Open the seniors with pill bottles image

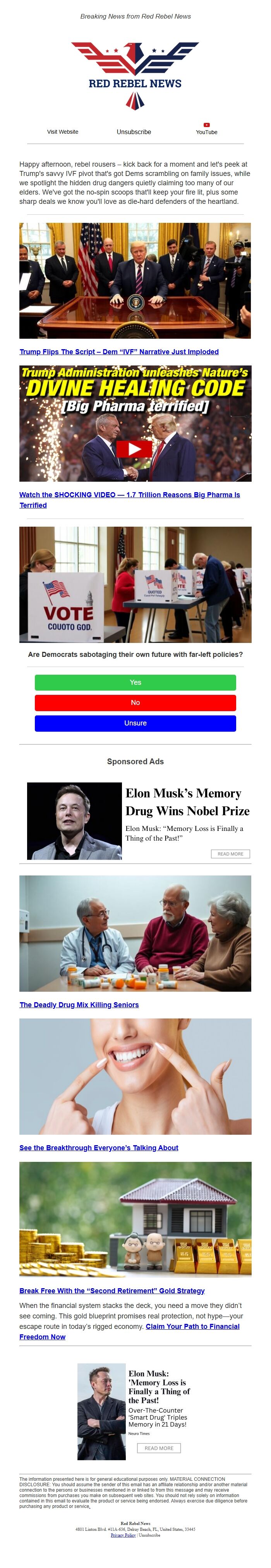135,933
